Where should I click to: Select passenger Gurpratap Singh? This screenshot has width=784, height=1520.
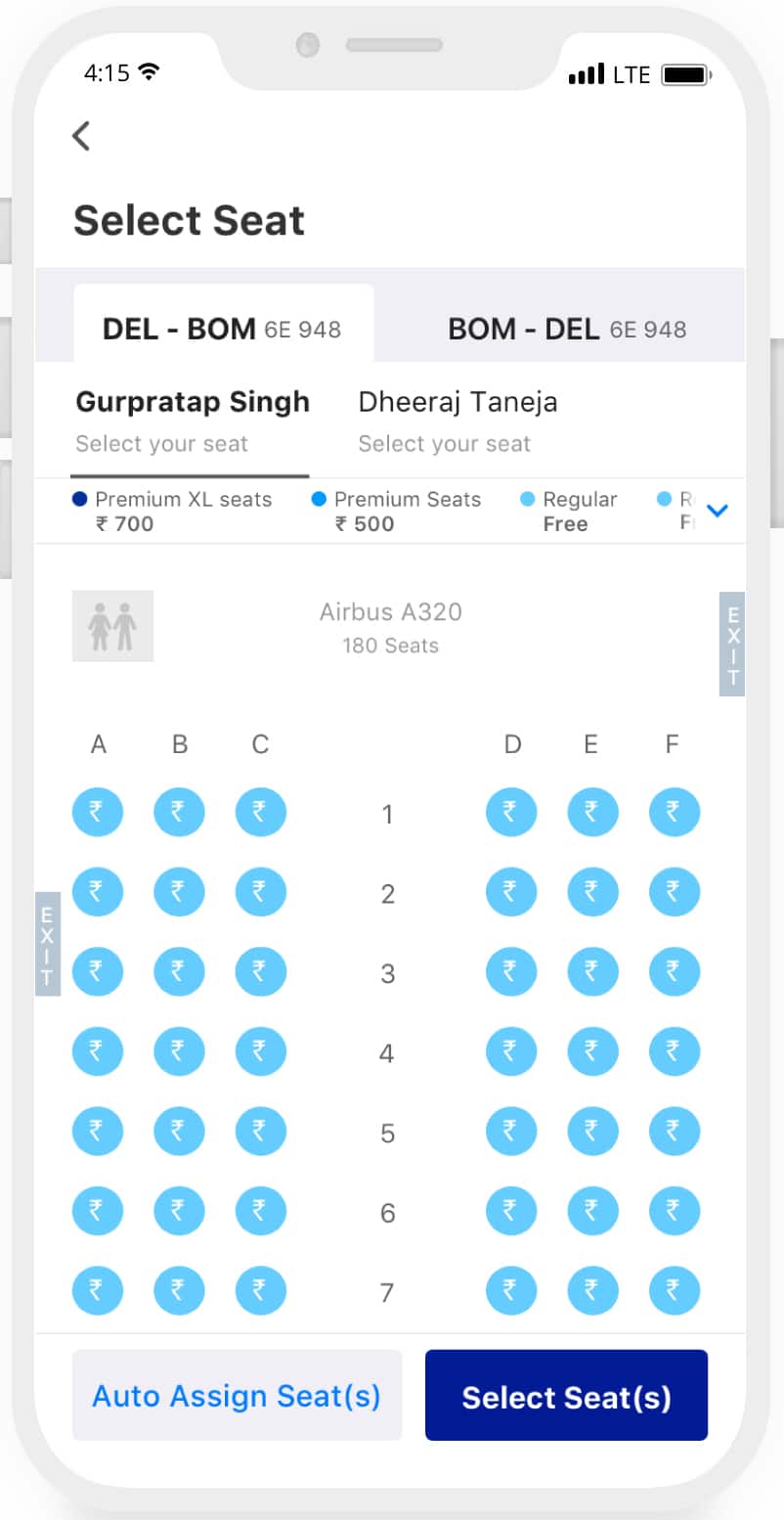(x=192, y=421)
